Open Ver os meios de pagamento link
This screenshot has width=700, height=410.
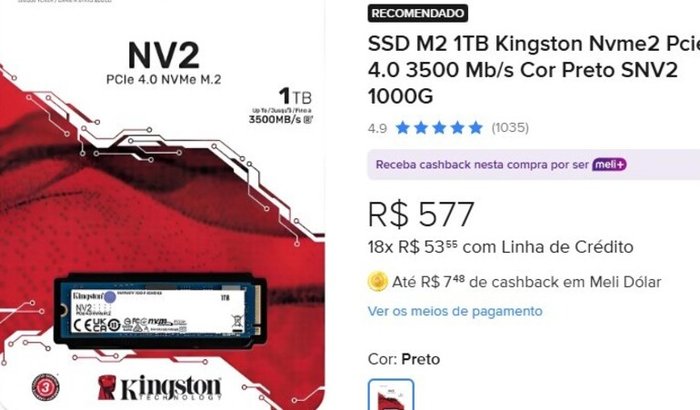(x=455, y=311)
